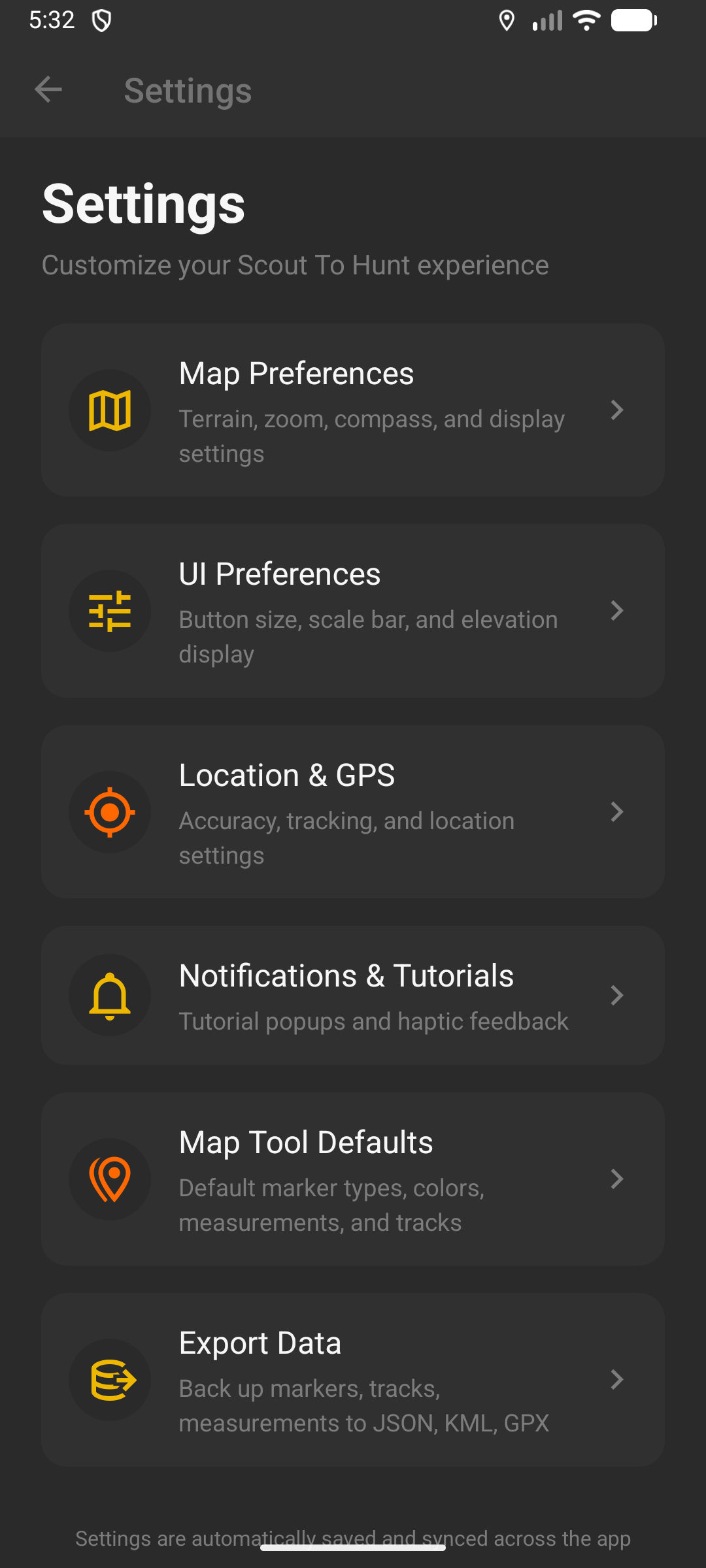Select the Location & GPS crosshair icon
The height and width of the screenshot is (1568, 706).
point(110,812)
